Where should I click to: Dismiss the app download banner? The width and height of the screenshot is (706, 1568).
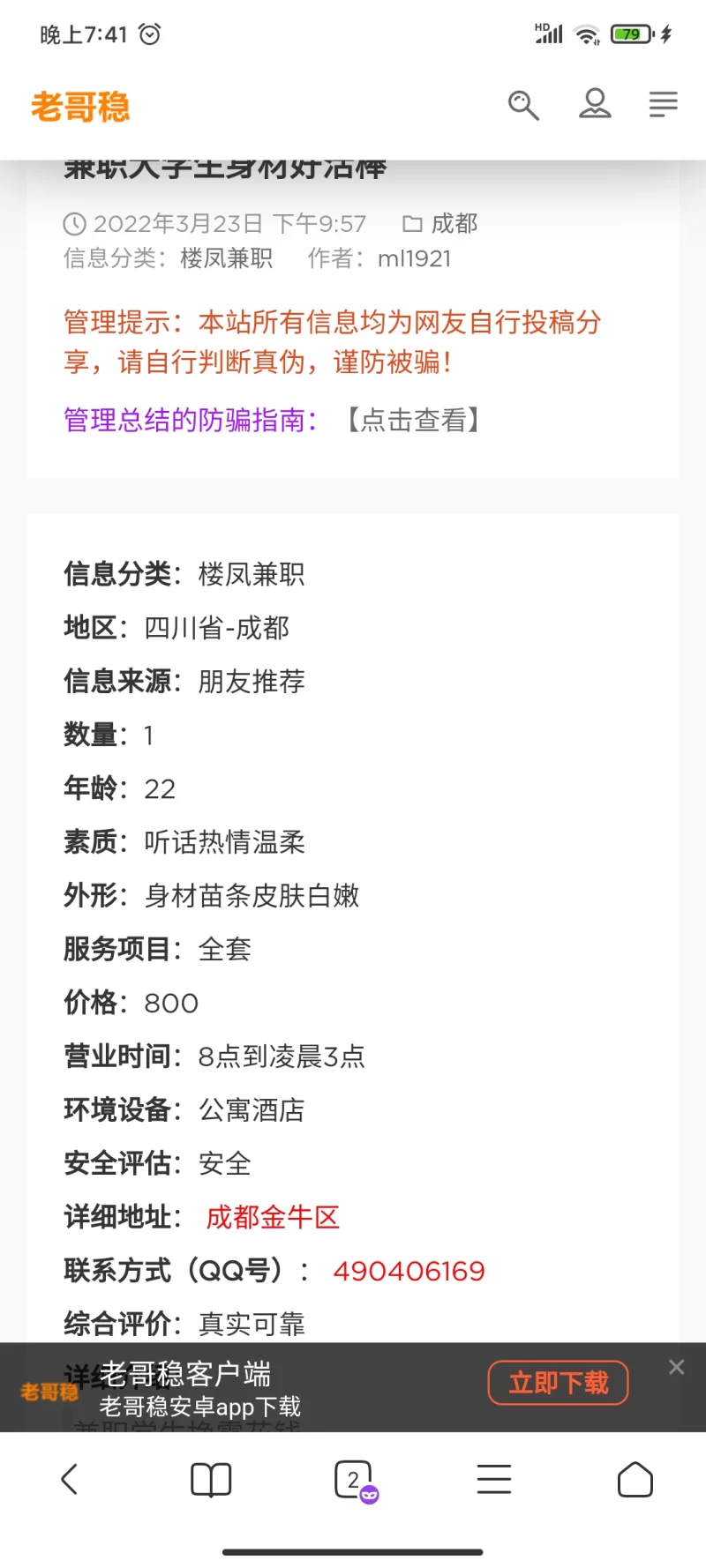(676, 1367)
